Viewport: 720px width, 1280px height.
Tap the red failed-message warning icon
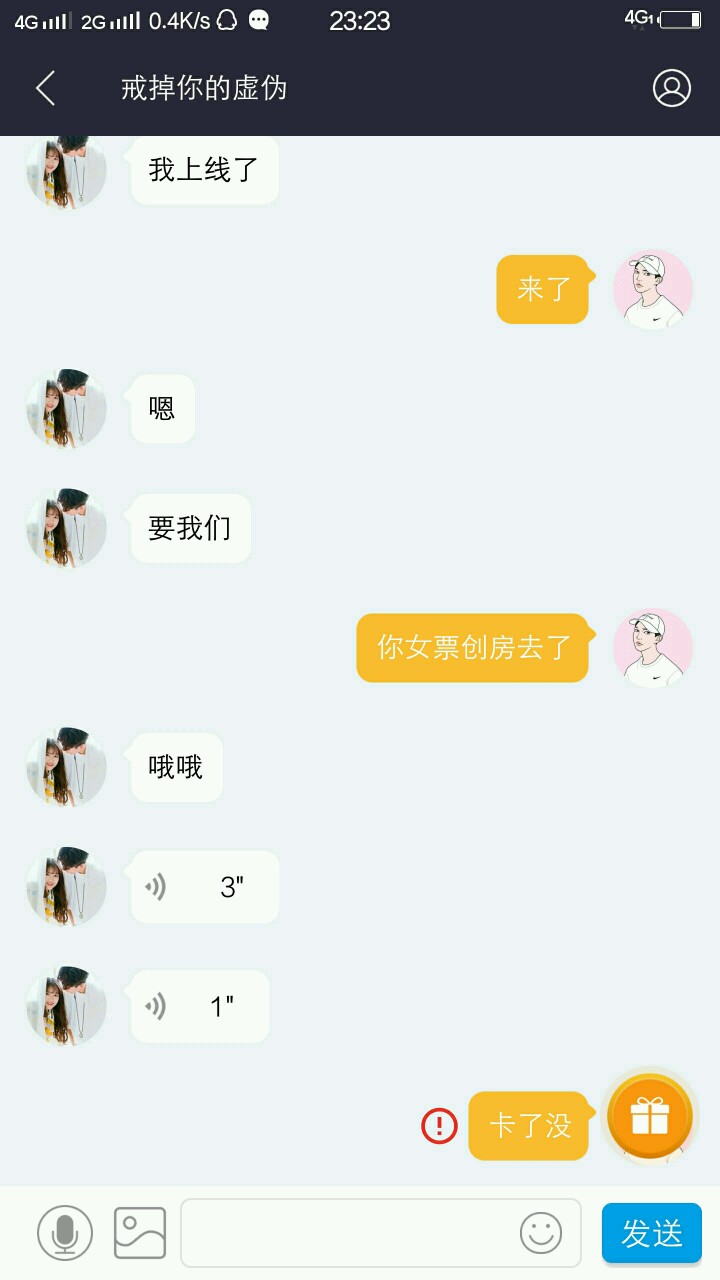pyautogui.click(x=439, y=1126)
